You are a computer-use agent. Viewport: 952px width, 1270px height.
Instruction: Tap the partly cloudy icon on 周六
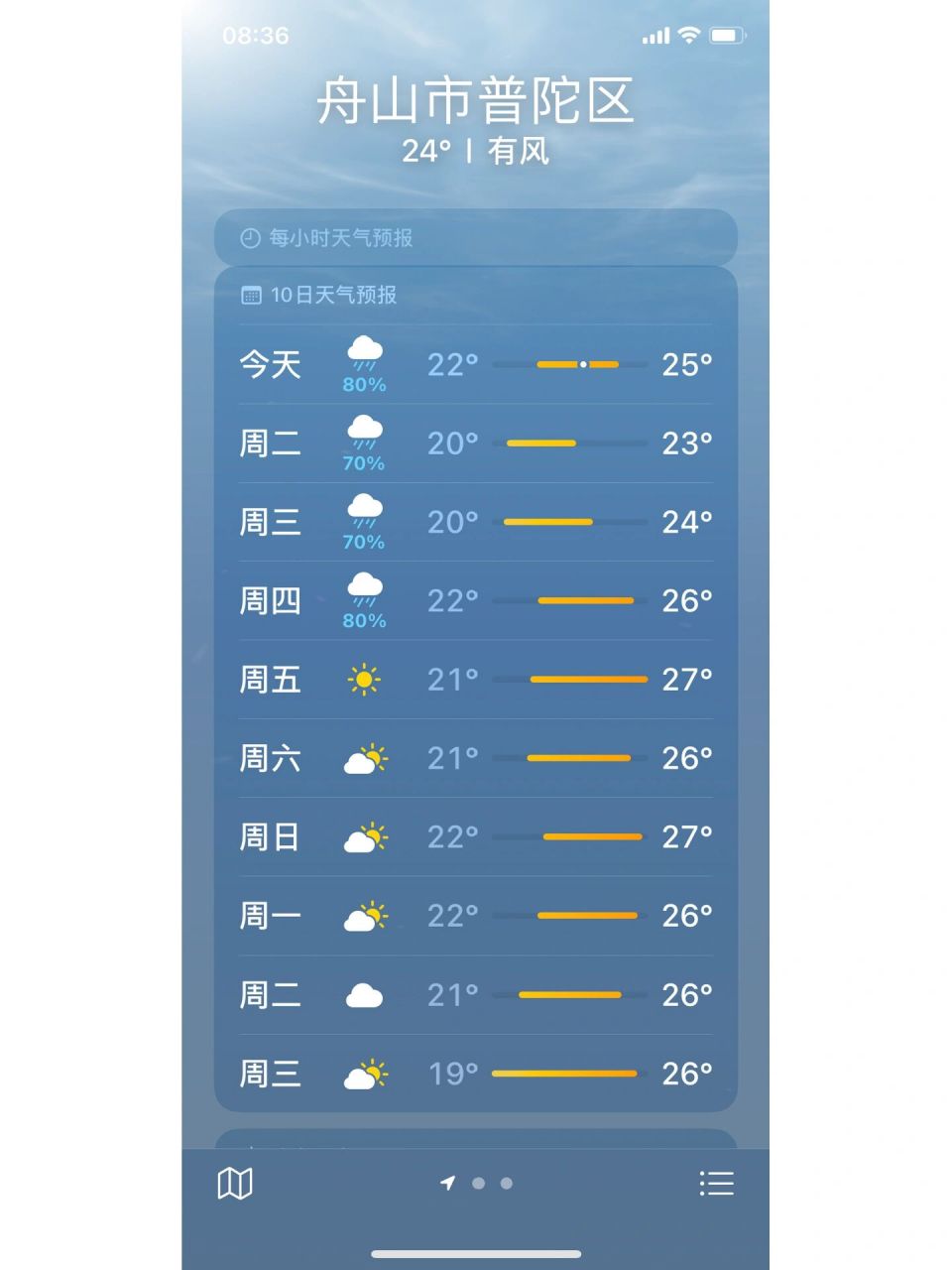click(364, 757)
